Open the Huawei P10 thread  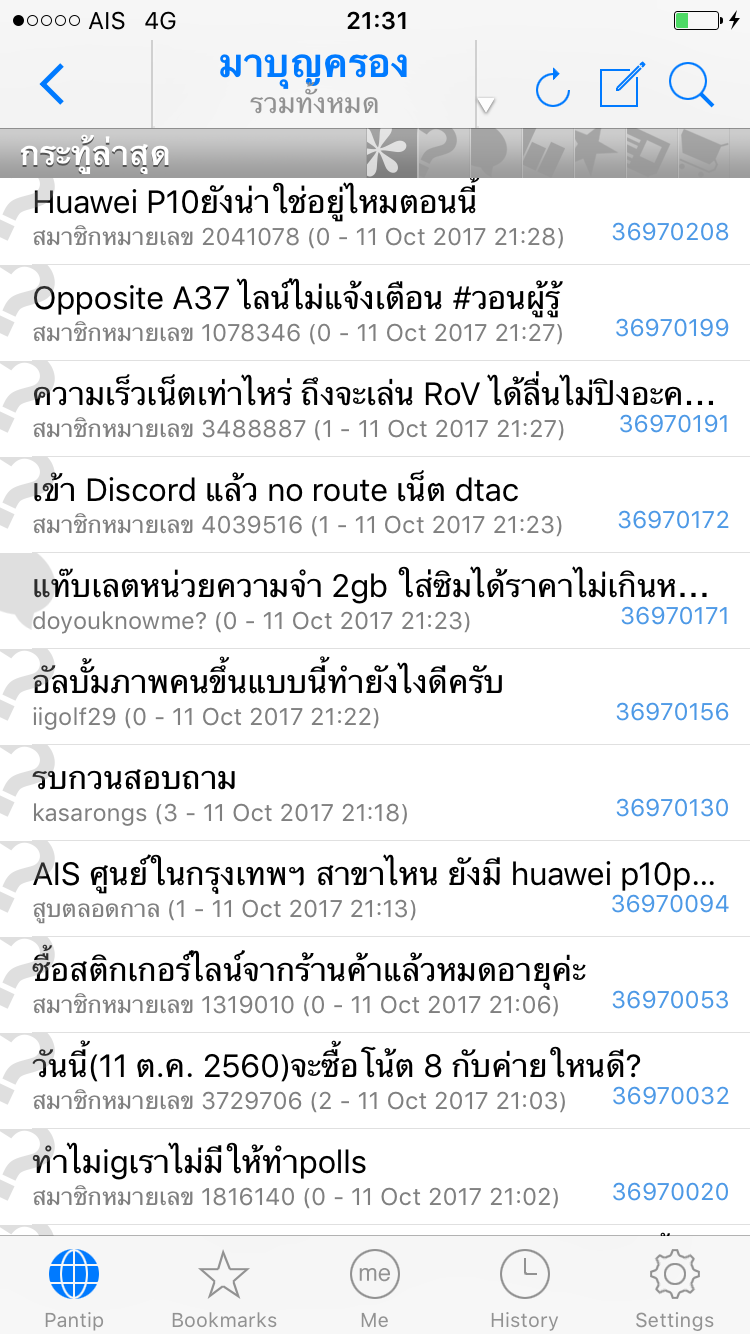point(375,217)
